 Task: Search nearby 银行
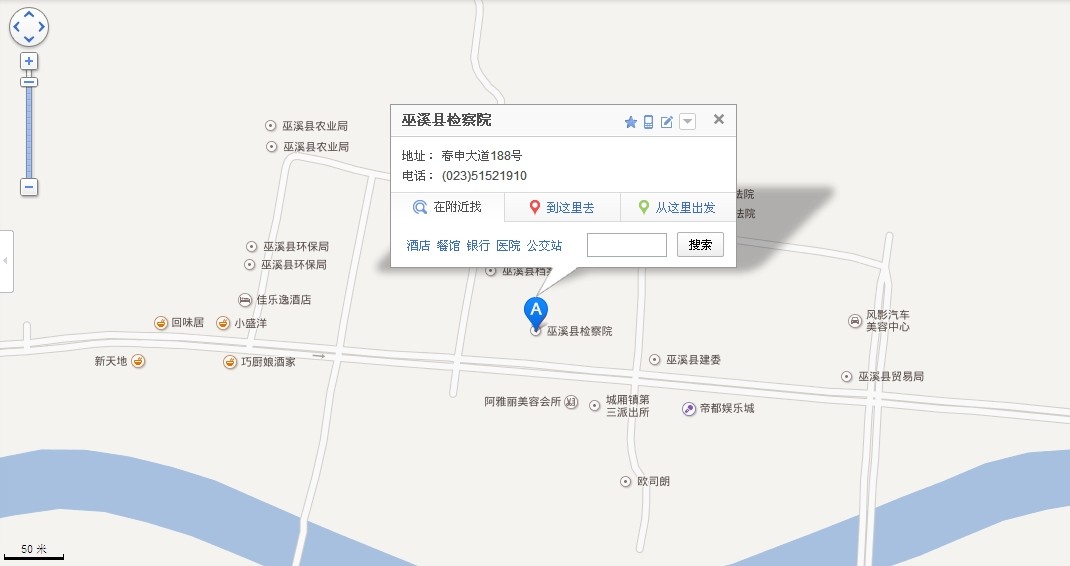(x=478, y=245)
